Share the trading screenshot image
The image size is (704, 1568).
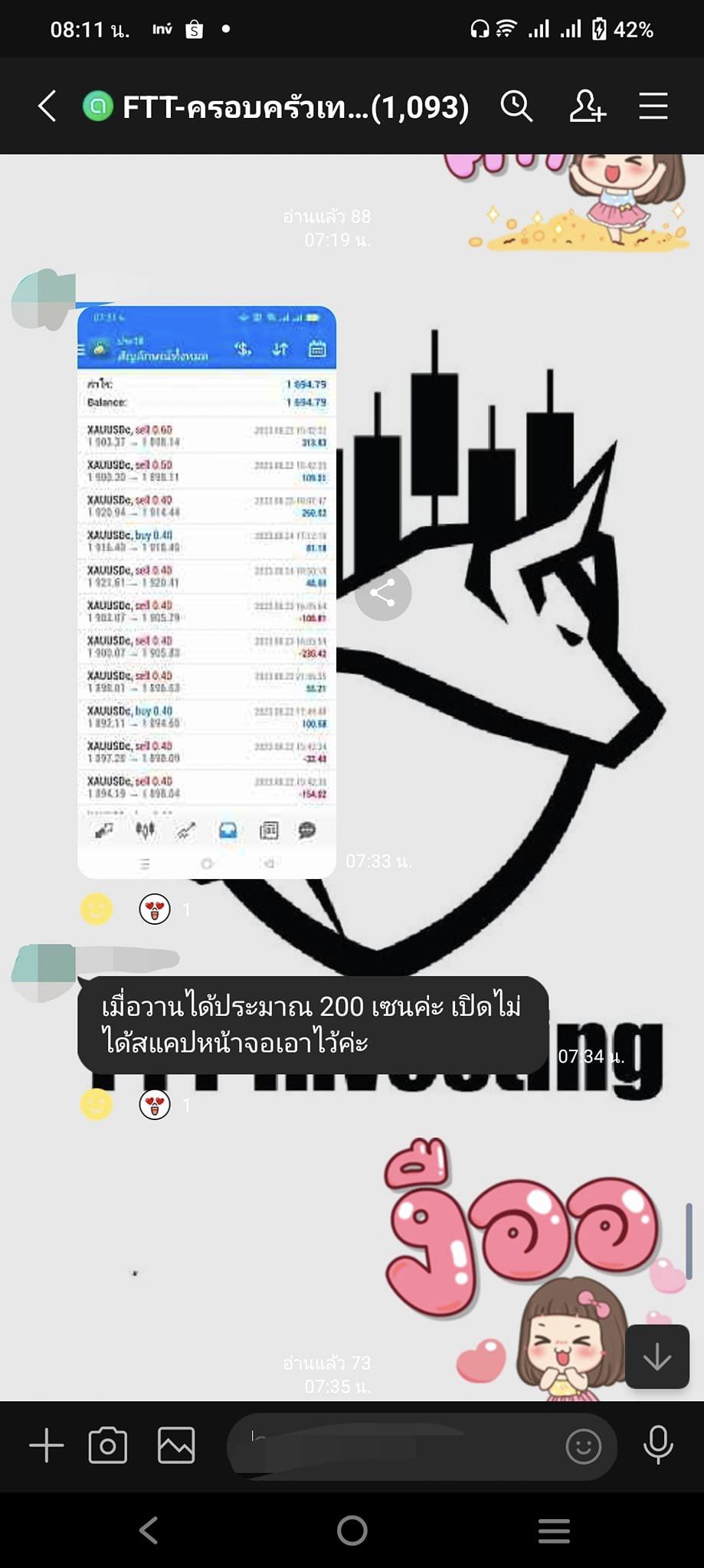[x=383, y=593]
